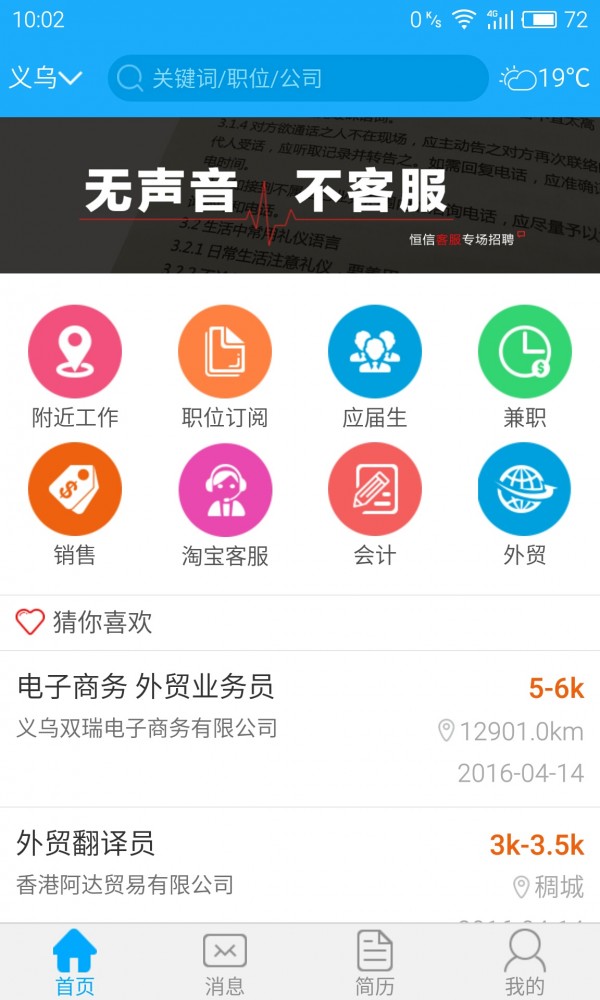
Task: Open the 电子商务 外贸业务员 job listing
Action: click(x=300, y=729)
